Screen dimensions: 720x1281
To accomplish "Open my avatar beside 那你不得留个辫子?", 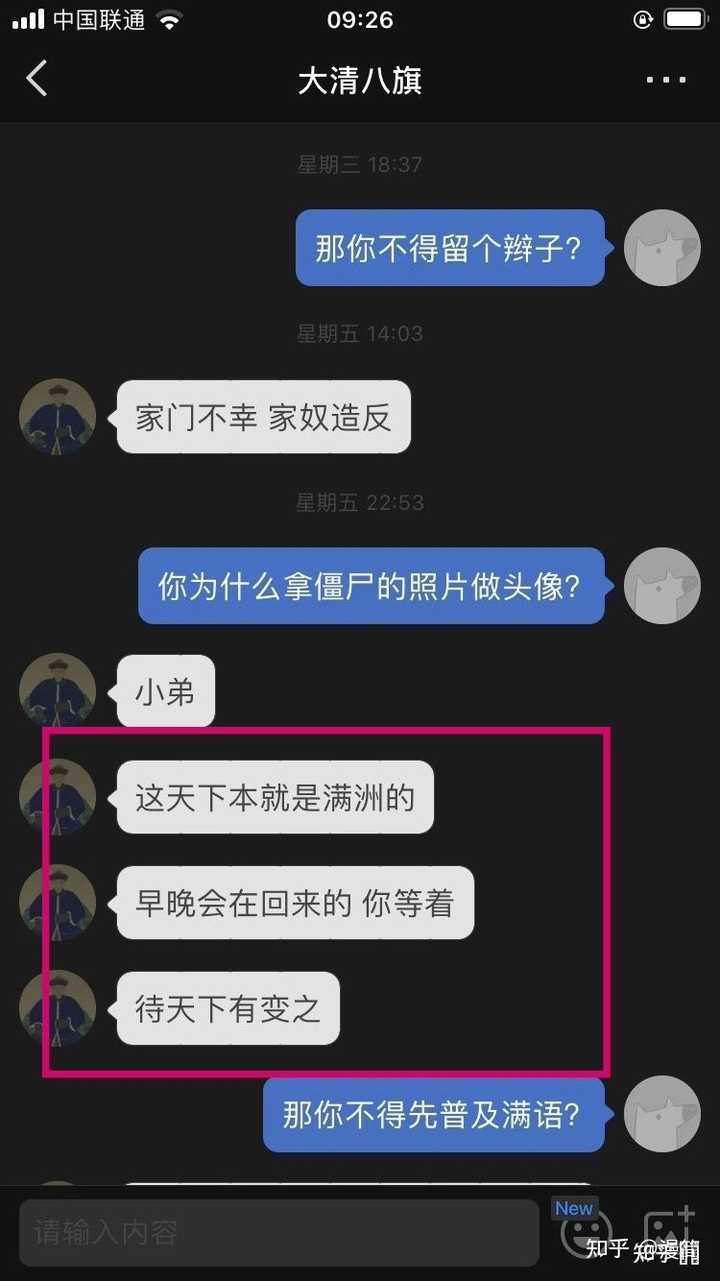I will [661, 247].
